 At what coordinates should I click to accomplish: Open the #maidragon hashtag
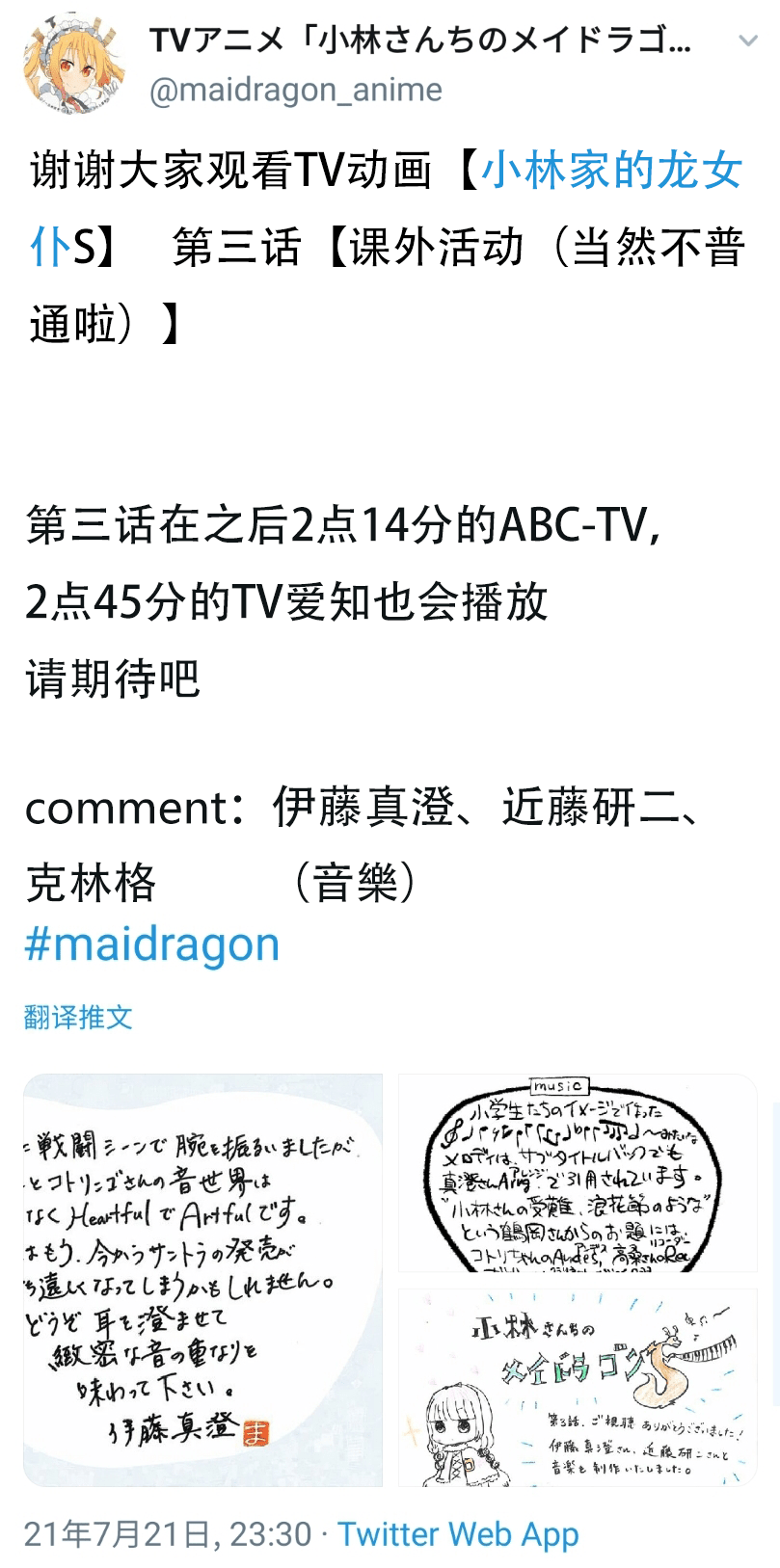pos(152,944)
